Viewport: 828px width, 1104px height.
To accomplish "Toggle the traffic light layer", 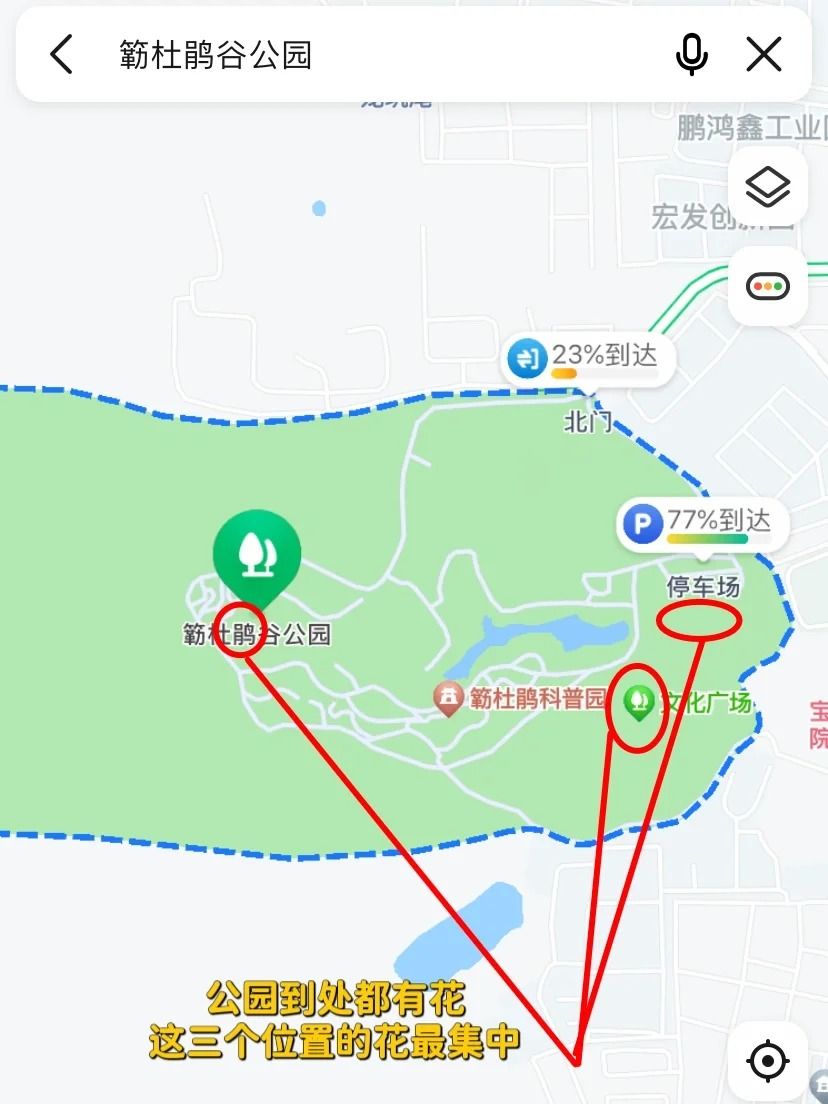I will 767,287.
